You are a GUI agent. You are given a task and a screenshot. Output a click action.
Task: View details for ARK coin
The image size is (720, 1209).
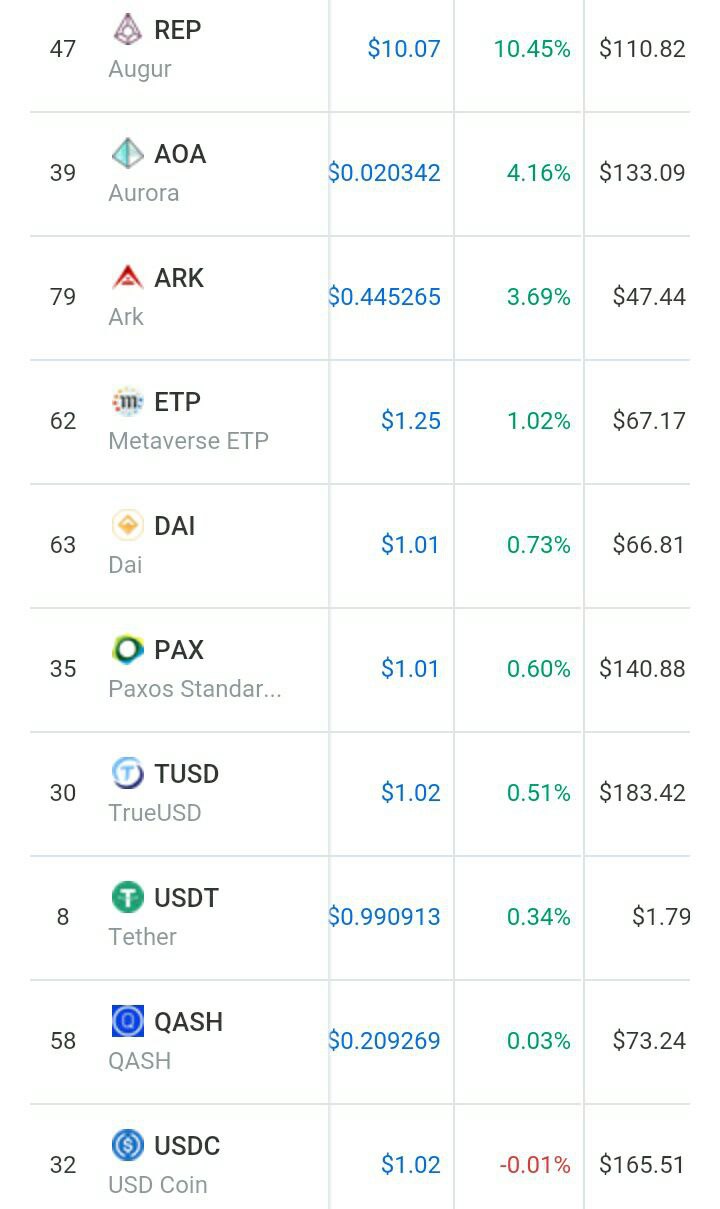click(x=360, y=298)
